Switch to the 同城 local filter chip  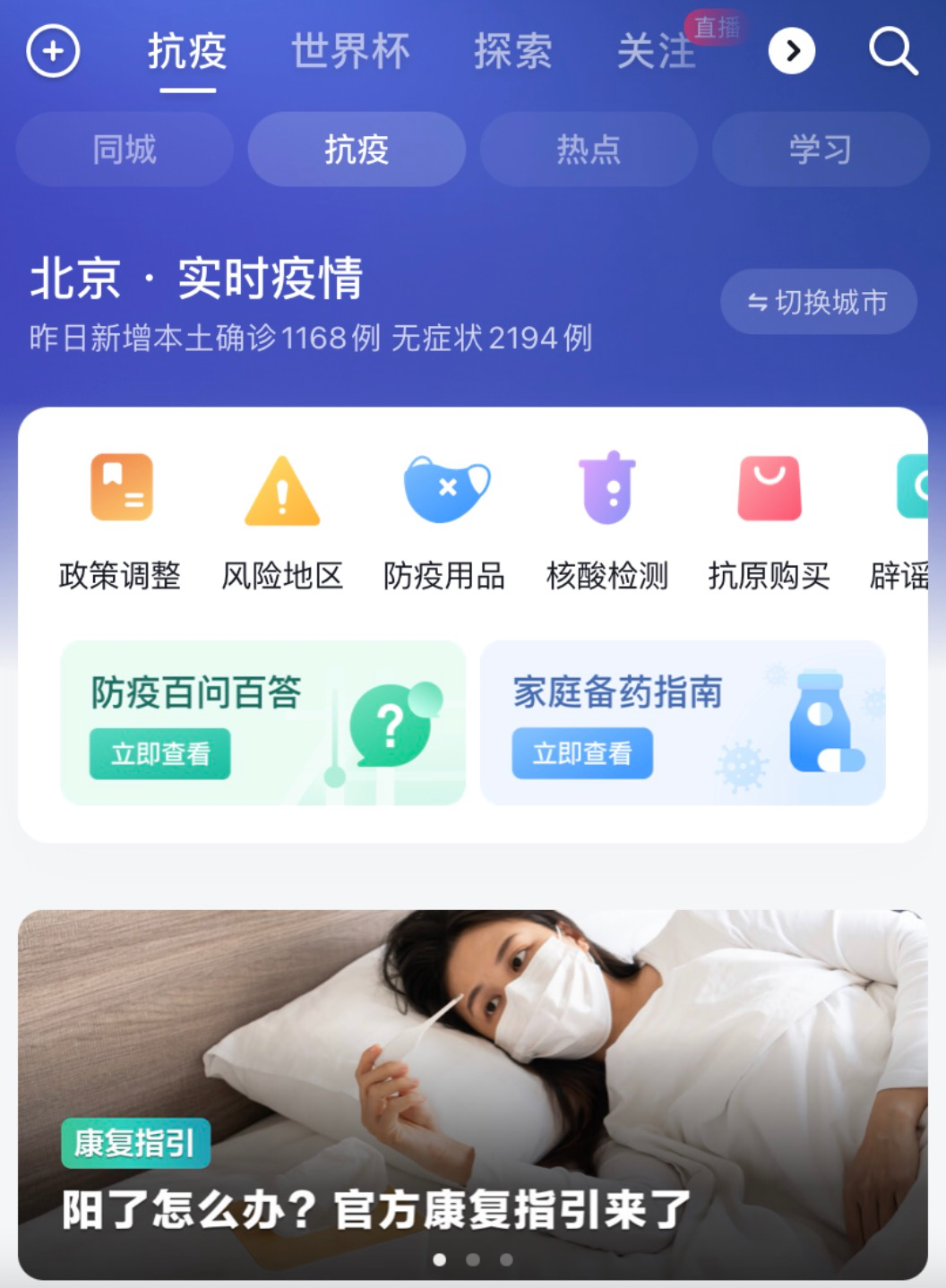(x=124, y=150)
